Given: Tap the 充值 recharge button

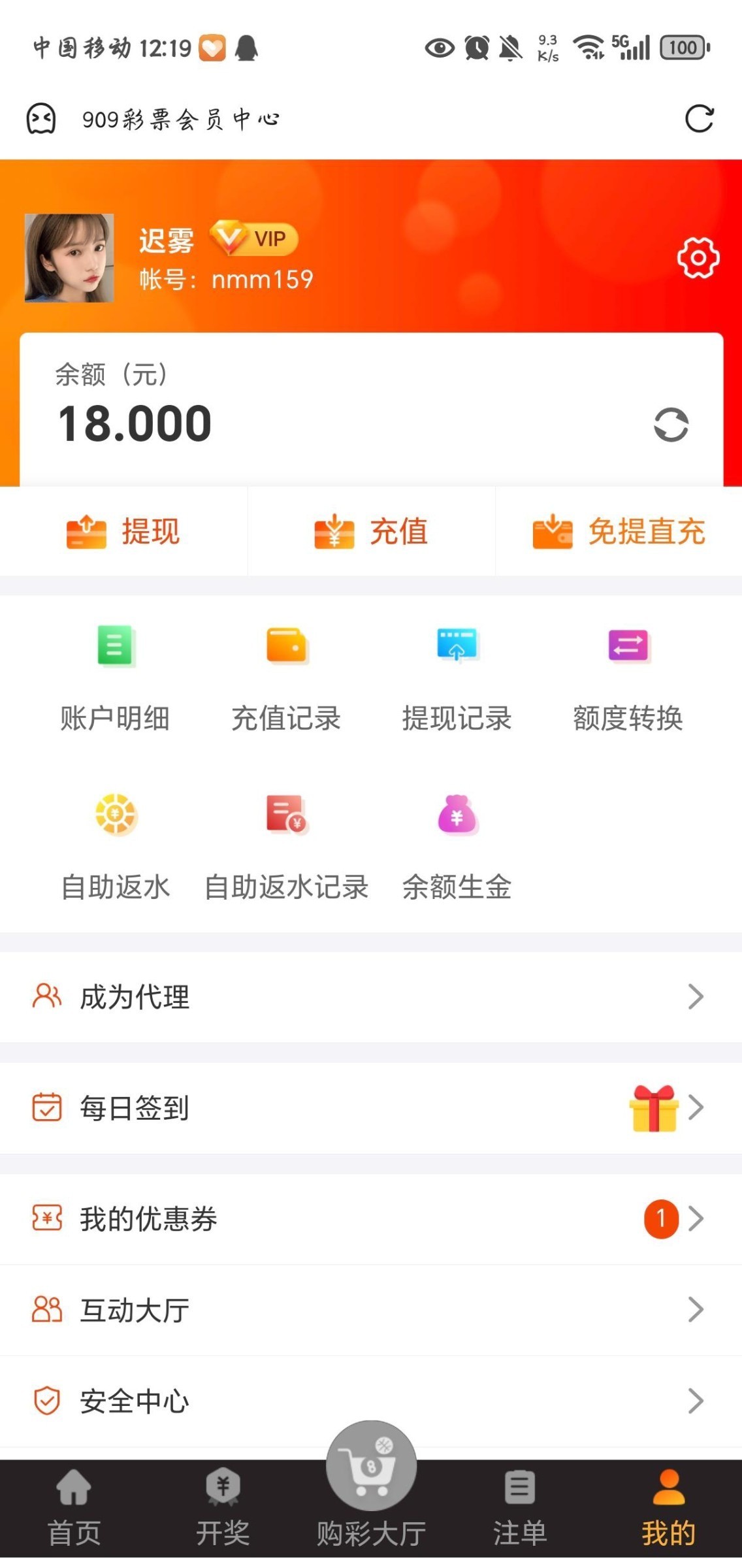Looking at the screenshot, I should (371, 531).
